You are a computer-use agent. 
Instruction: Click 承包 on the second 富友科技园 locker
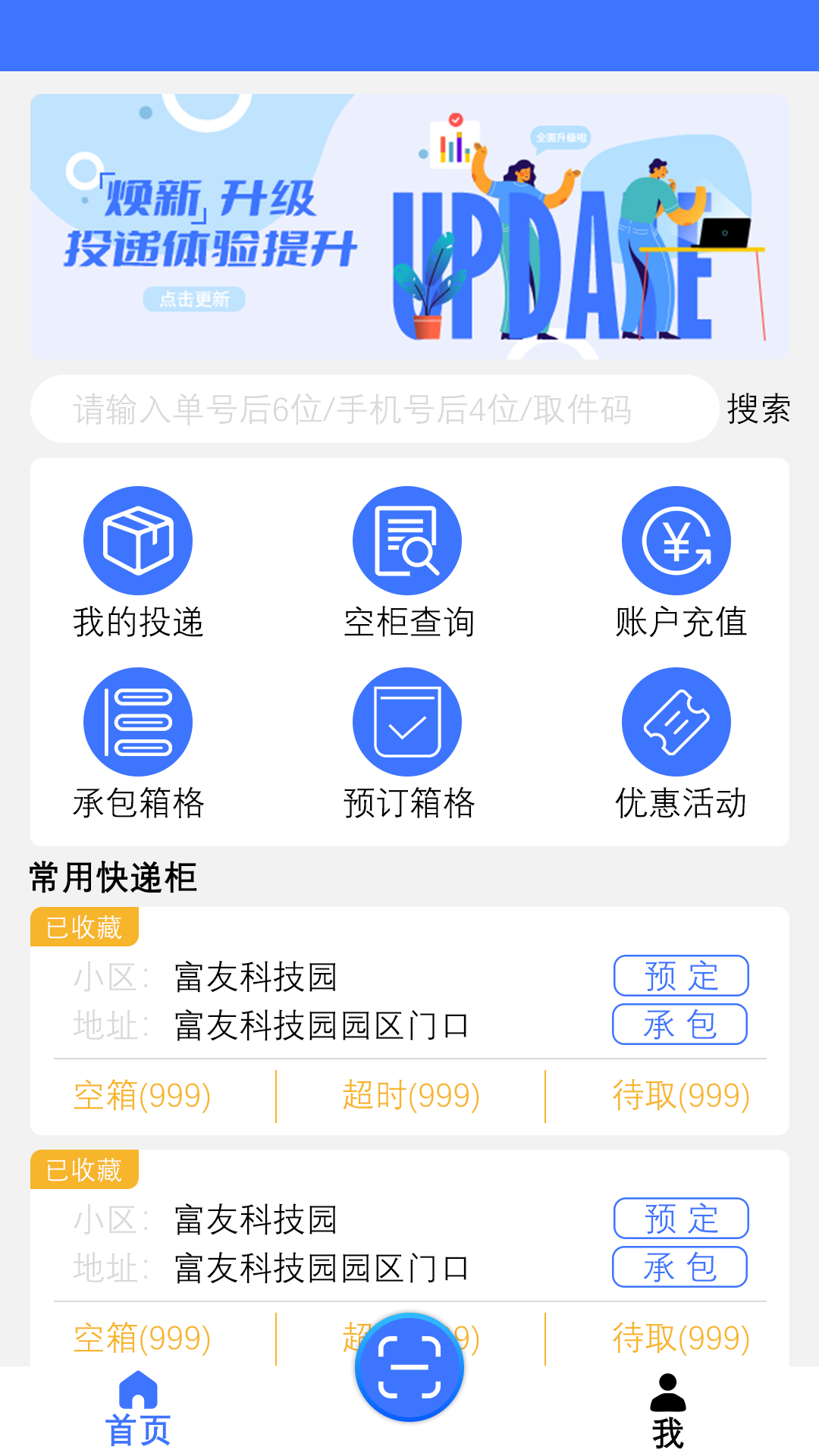679,1267
